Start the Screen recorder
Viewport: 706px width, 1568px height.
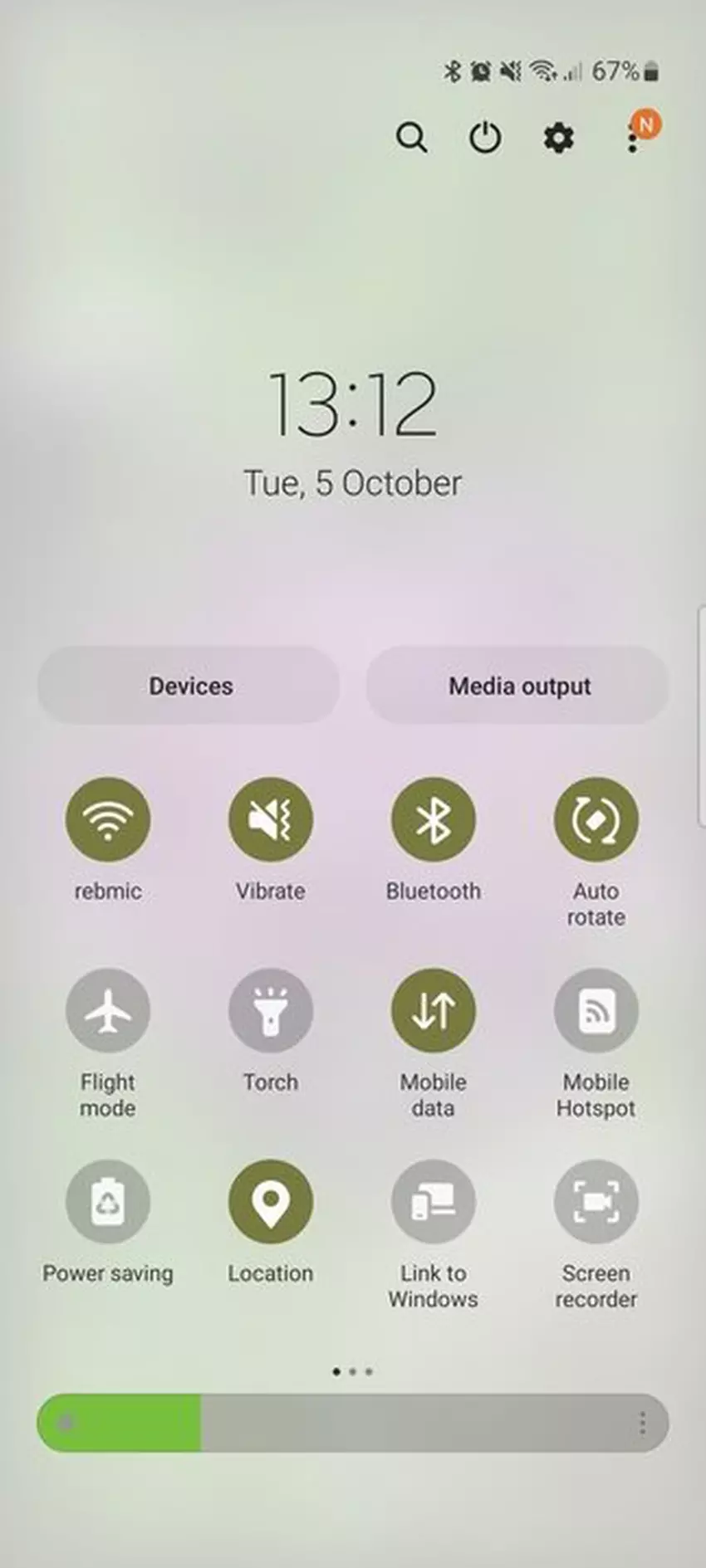tap(596, 1201)
